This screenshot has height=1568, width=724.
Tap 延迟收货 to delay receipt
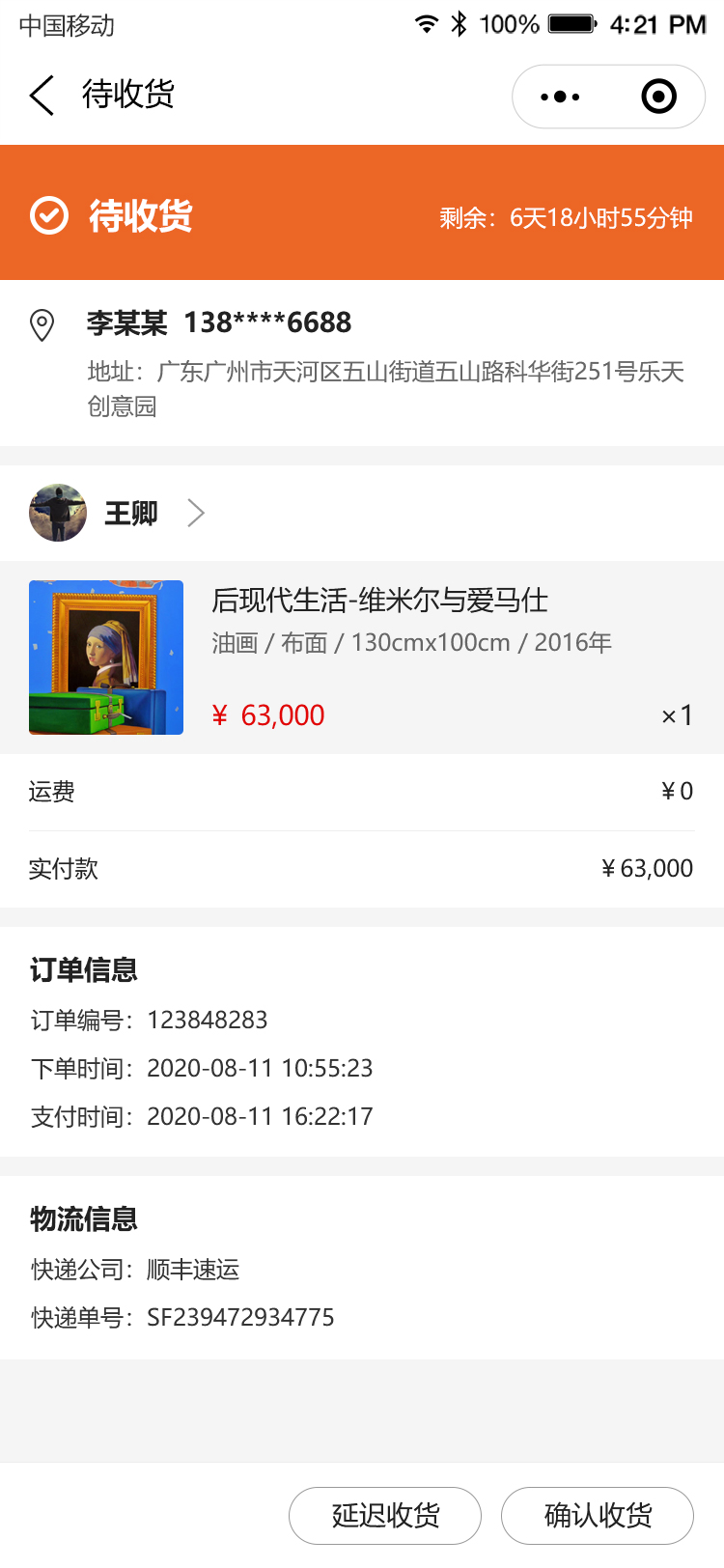coord(385,1515)
